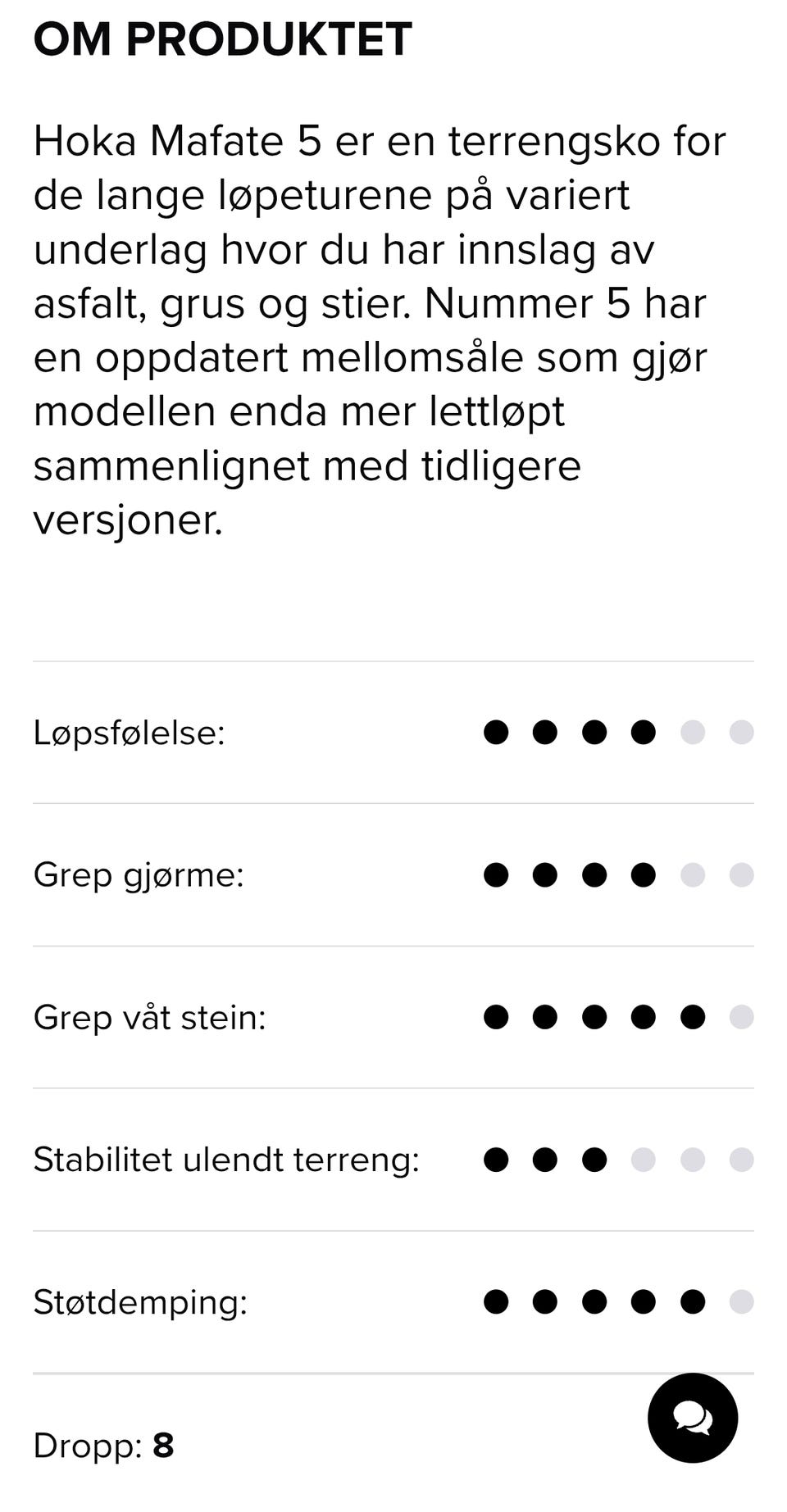
Task: Select the OM PRODUKTET section header
Action: point(222,37)
